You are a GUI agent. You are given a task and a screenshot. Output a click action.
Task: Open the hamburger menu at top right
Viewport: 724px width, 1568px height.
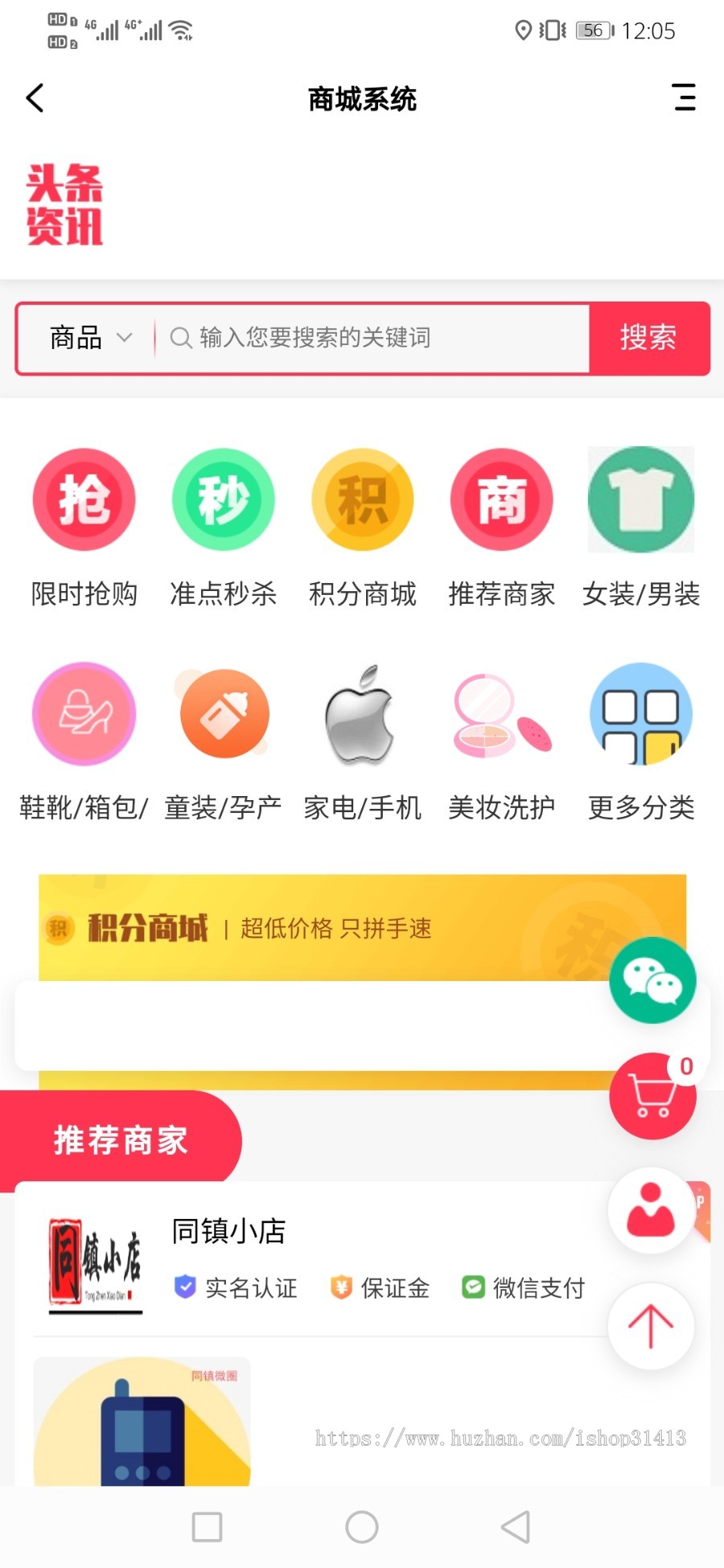(684, 97)
